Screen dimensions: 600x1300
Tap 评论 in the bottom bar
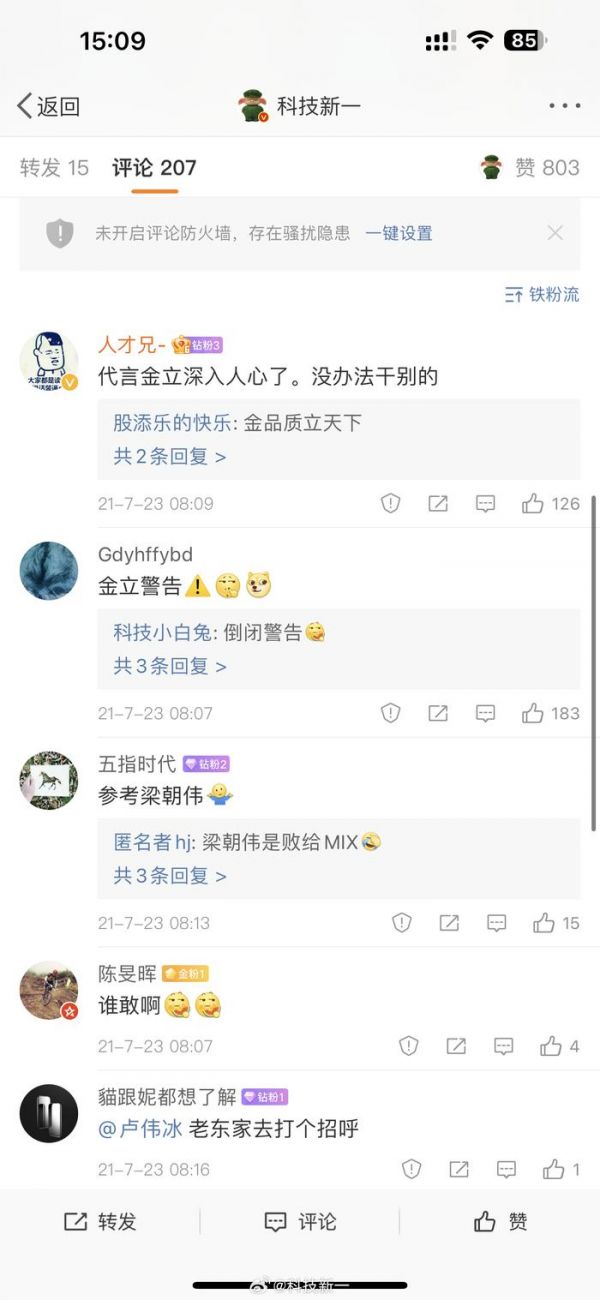300,1221
